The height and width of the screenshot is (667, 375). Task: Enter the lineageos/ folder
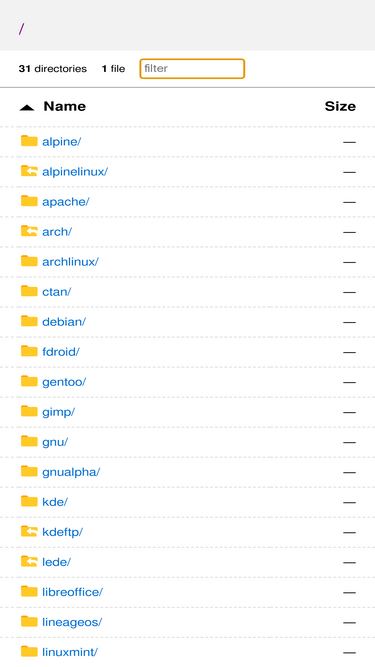pyautogui.click(x=72, y=622)
